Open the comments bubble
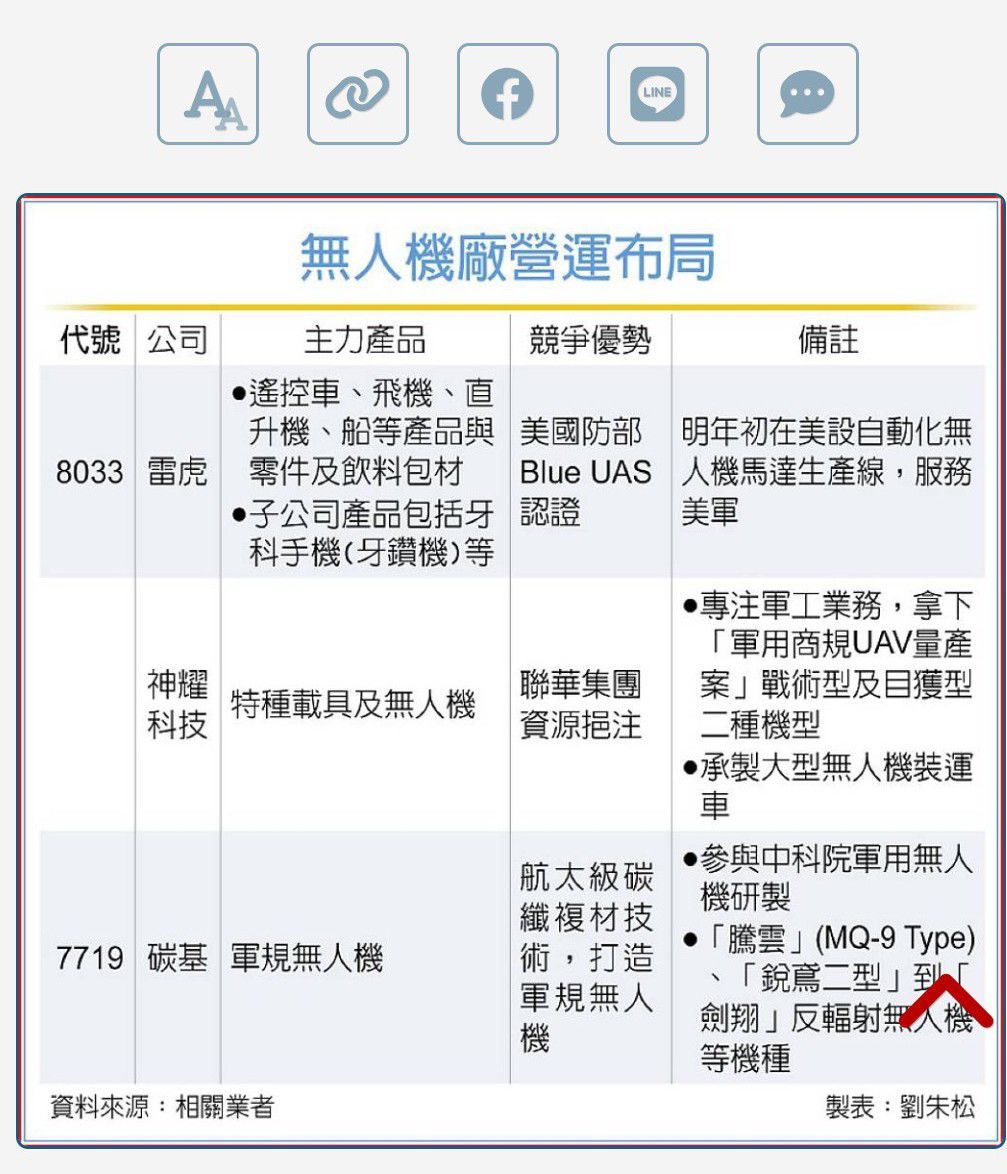This screenshot has width=1007, height=1174. [807, 94]
